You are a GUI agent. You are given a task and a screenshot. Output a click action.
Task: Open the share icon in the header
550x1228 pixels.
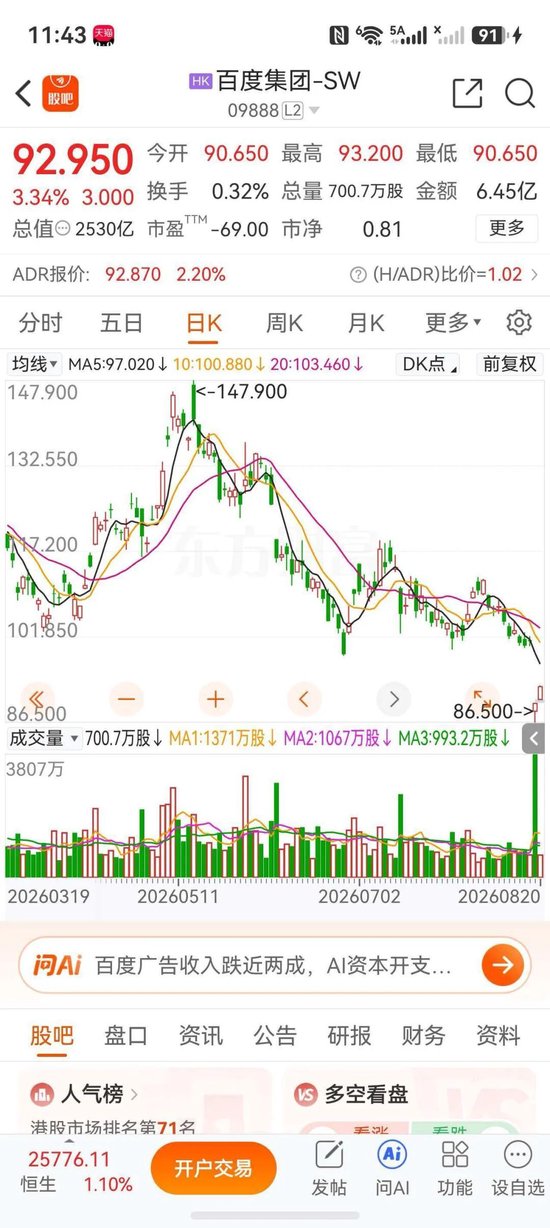467,94
